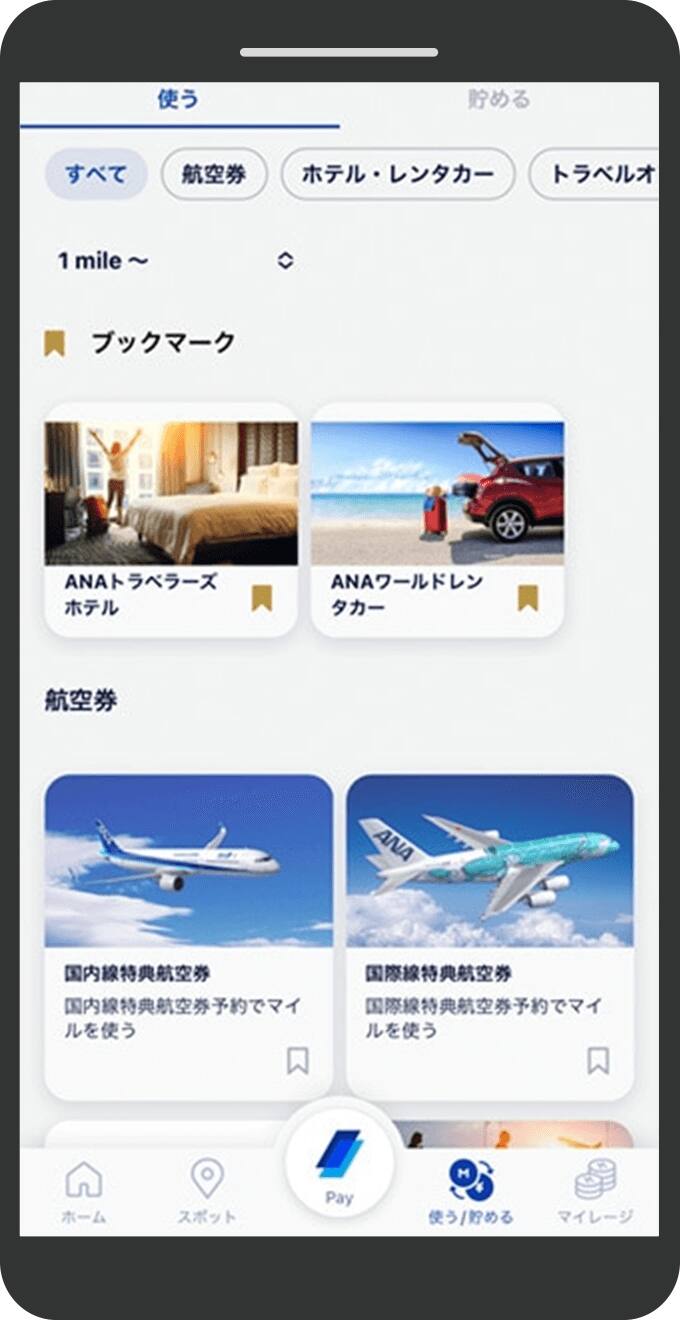This screenshot has width=680, height=1320.
Task: Bookmark 国際線特典航空券
Action: 598,1060
